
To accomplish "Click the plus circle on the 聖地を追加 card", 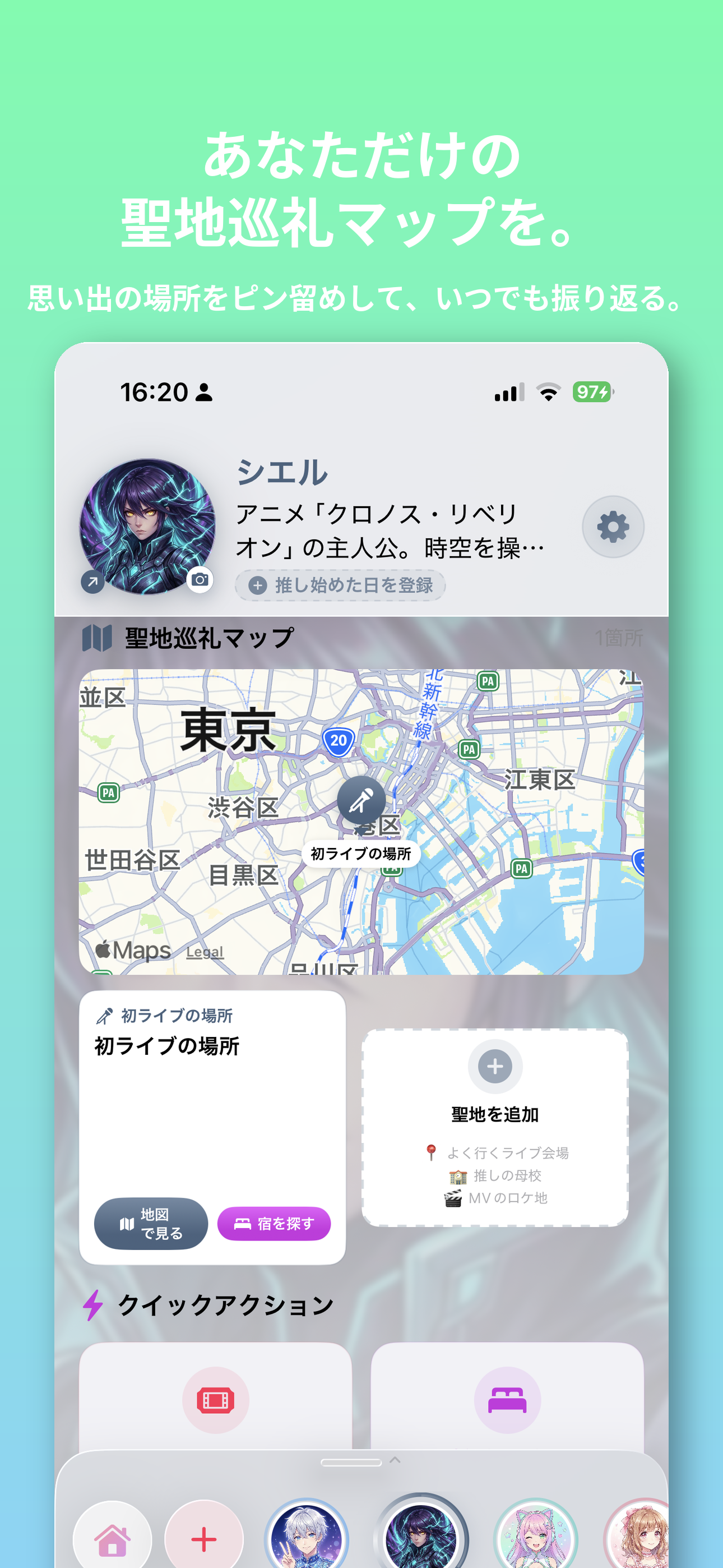I will click(x=494, y=1066).
